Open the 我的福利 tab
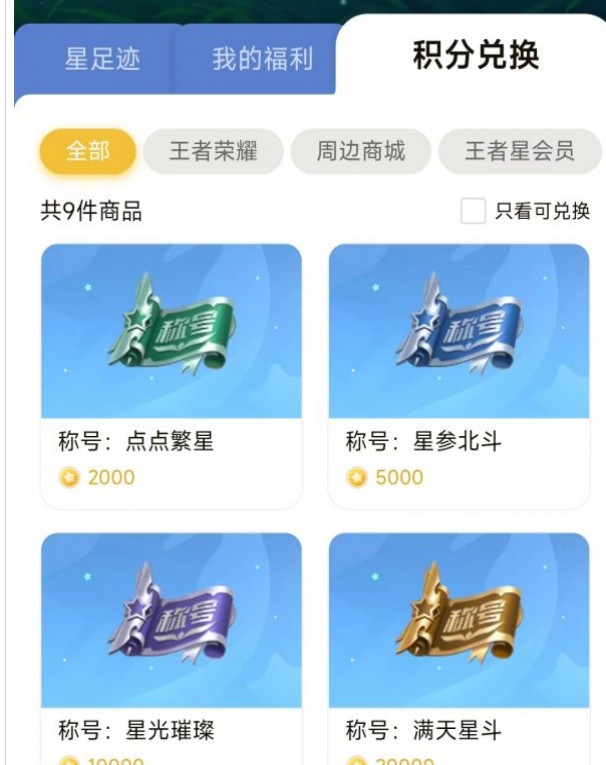 [262, 59]
